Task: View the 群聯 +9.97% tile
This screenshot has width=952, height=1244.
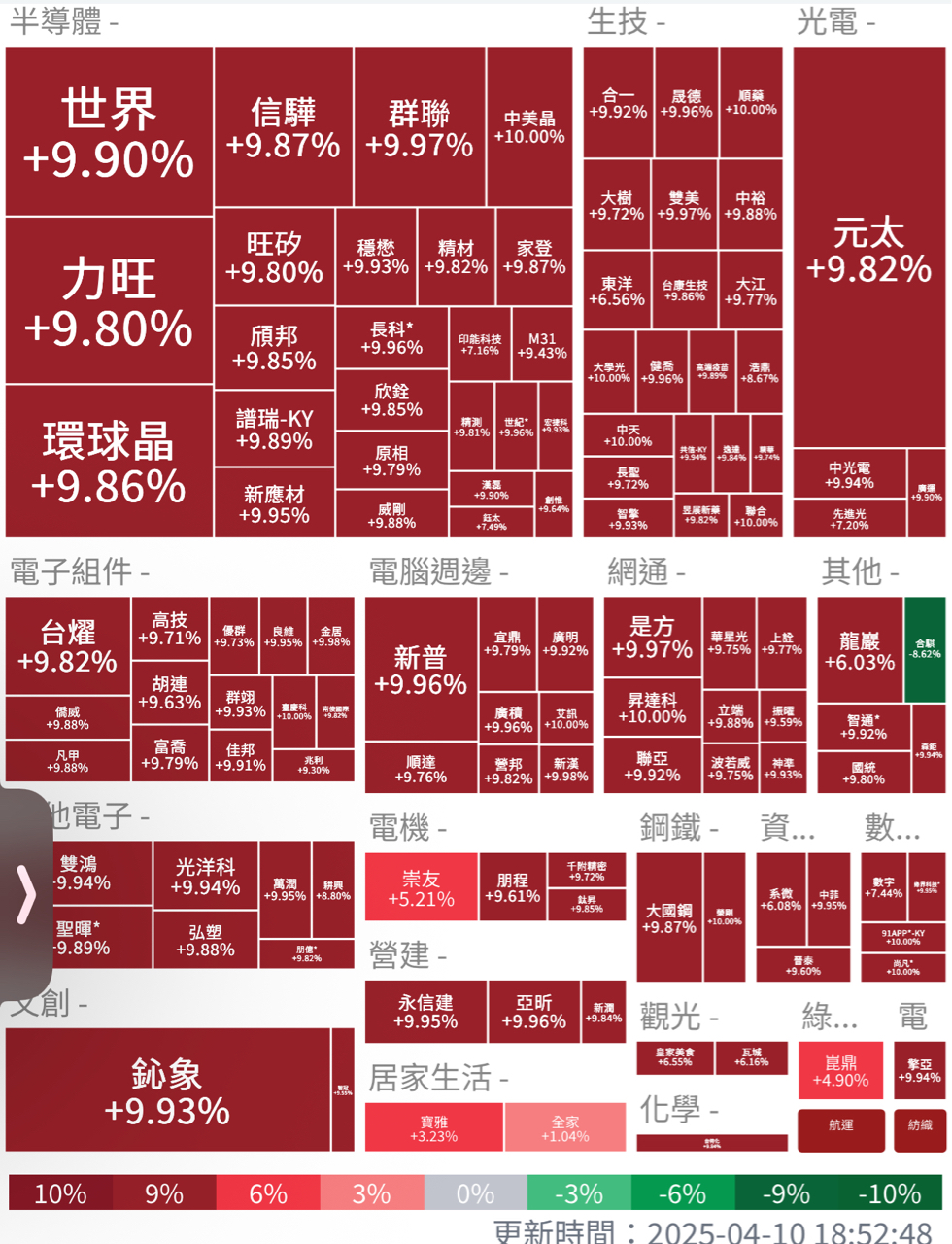Action: pos(420,126)
